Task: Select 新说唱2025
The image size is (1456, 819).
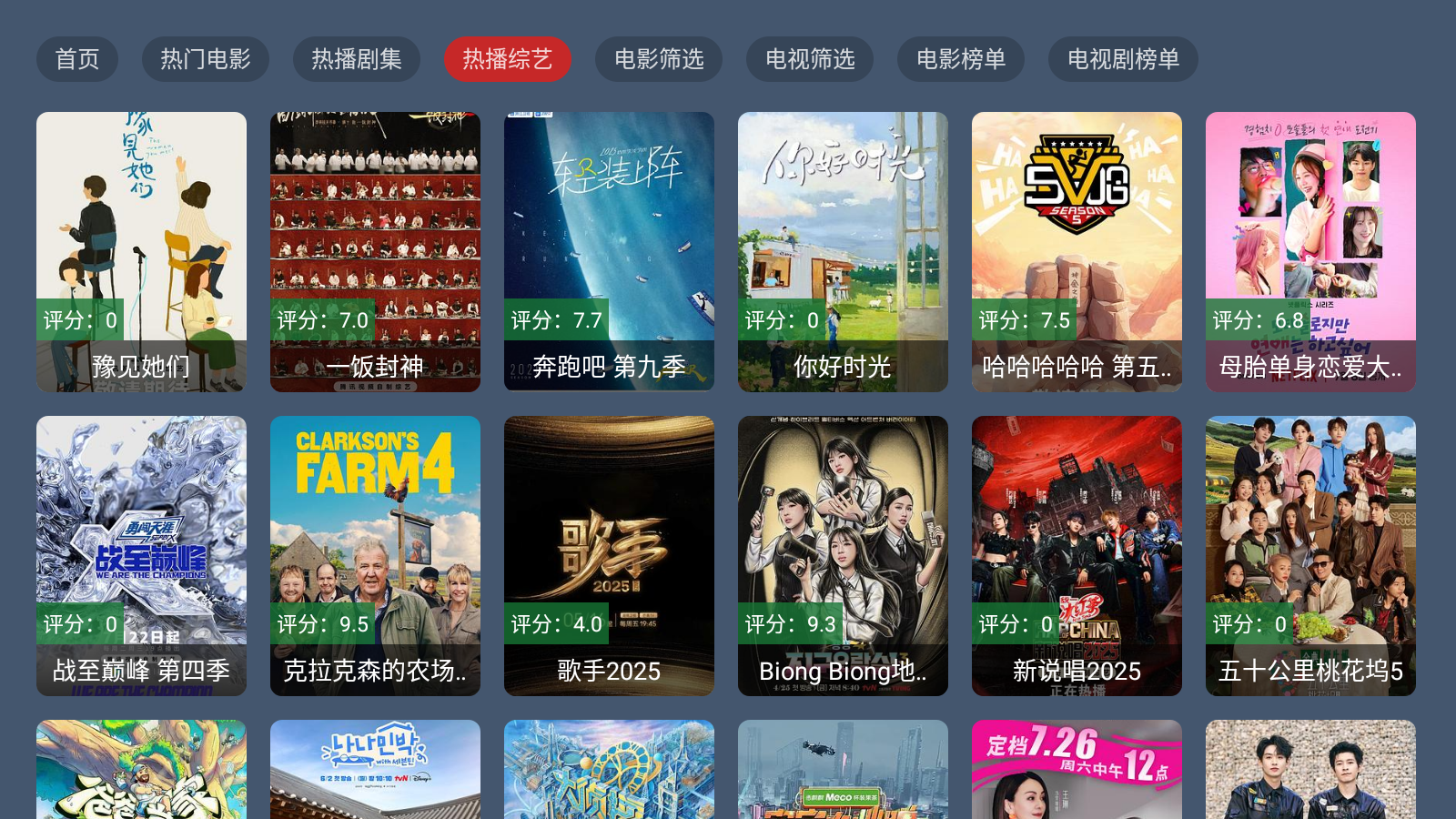Action: (1077, 556)
